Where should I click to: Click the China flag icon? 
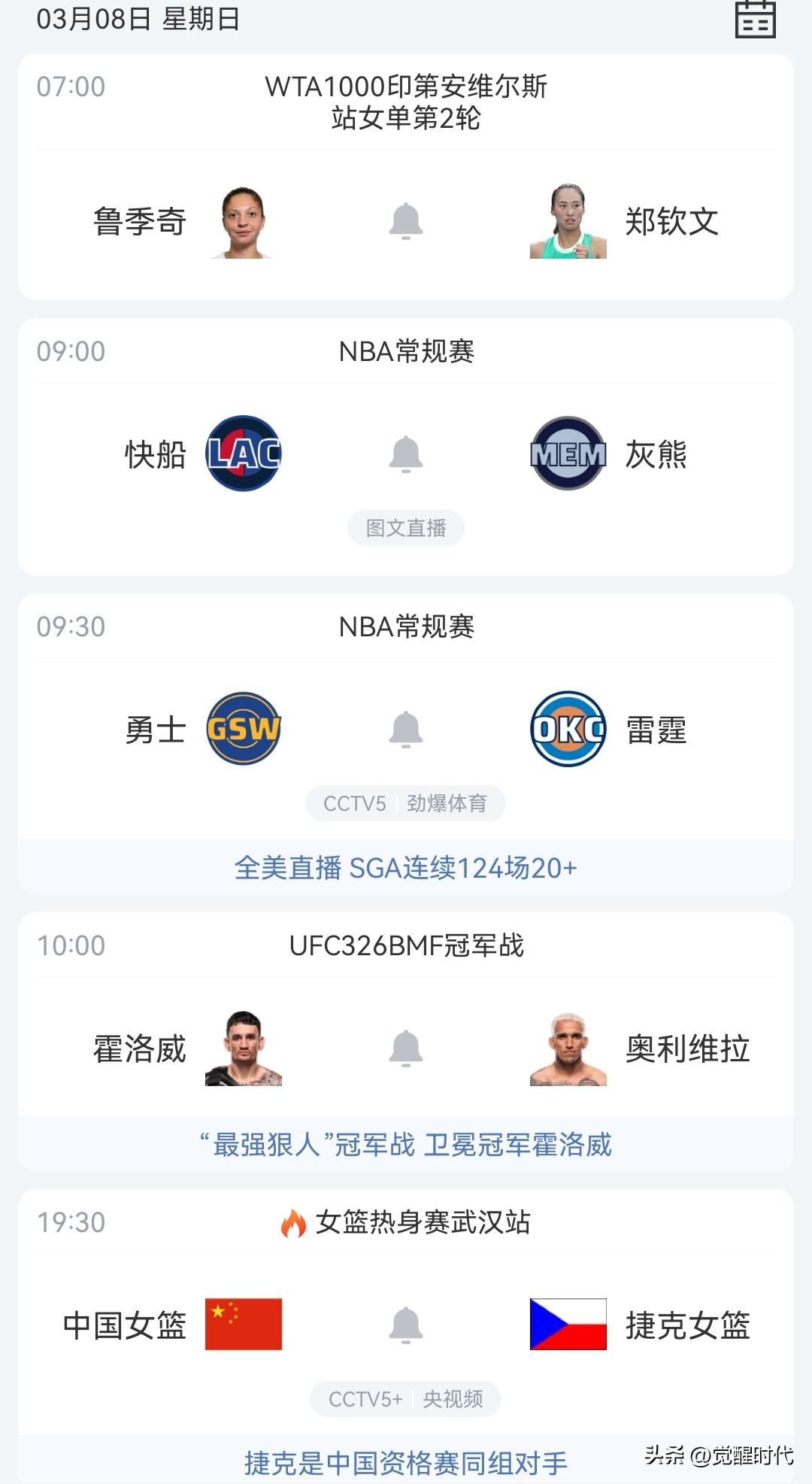tap(244, 1326)
